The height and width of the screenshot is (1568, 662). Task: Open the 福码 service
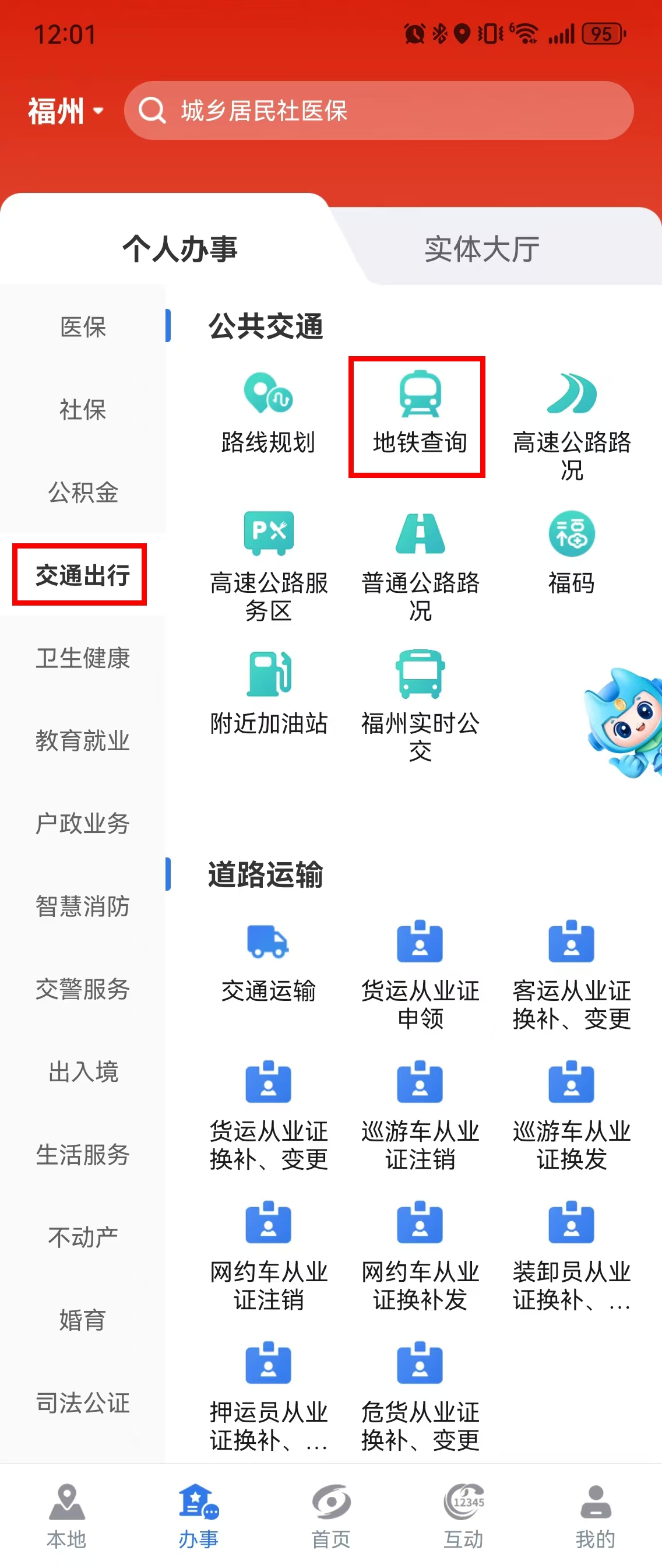coord(571,551)
